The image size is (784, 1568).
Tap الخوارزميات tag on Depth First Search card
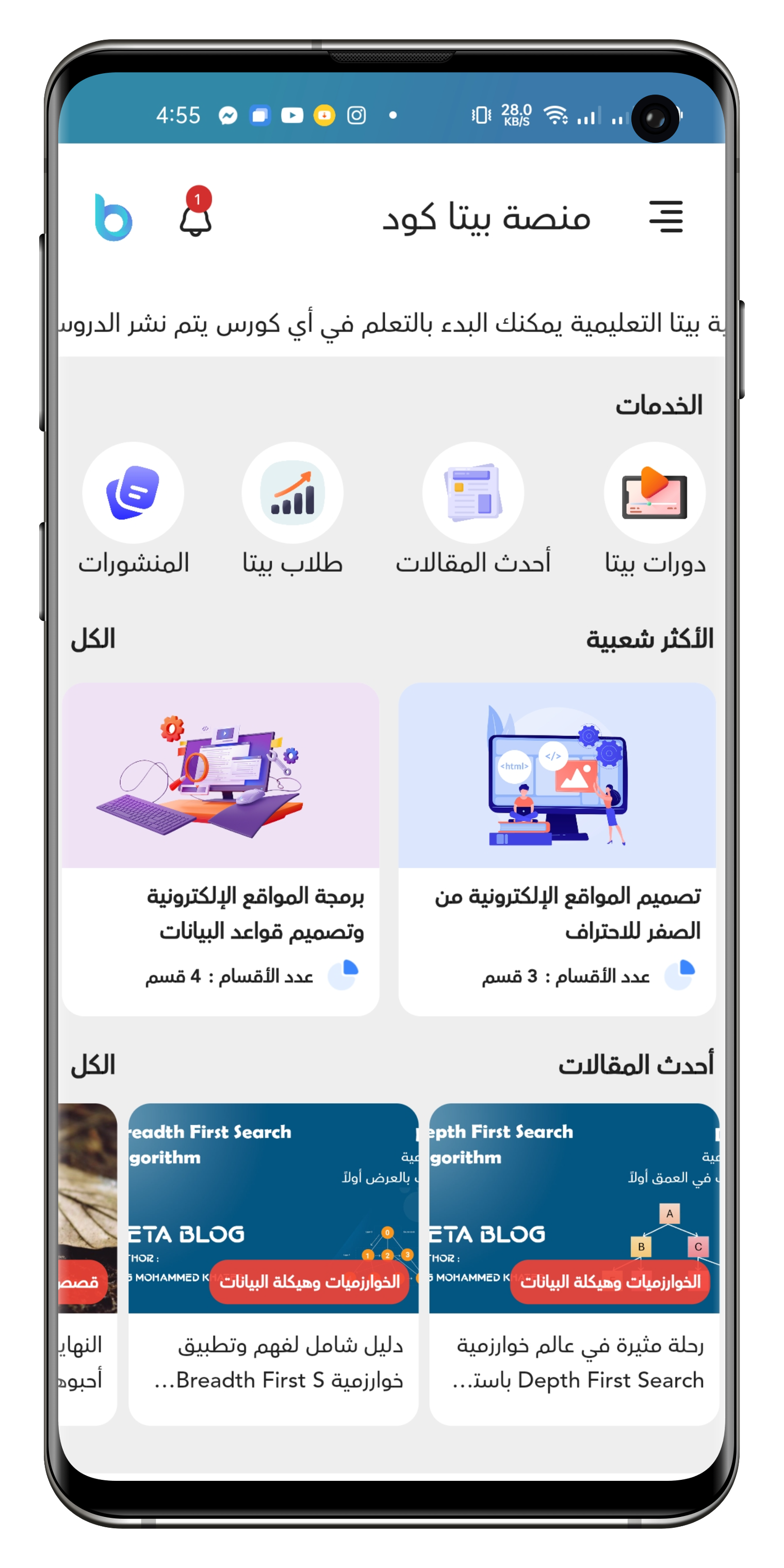coord(610,1281)
